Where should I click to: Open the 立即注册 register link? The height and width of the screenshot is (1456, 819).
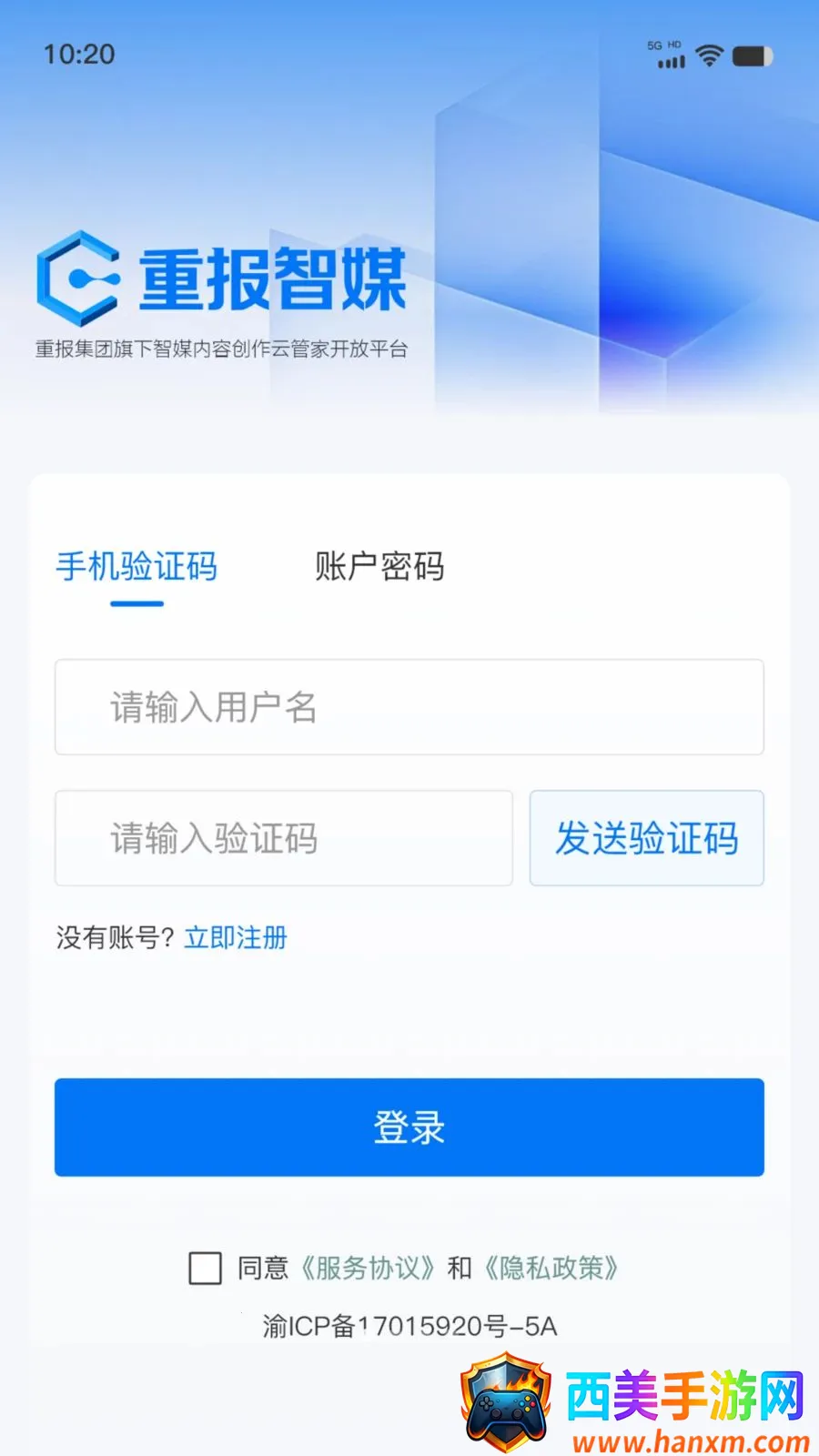coord(236,937)
